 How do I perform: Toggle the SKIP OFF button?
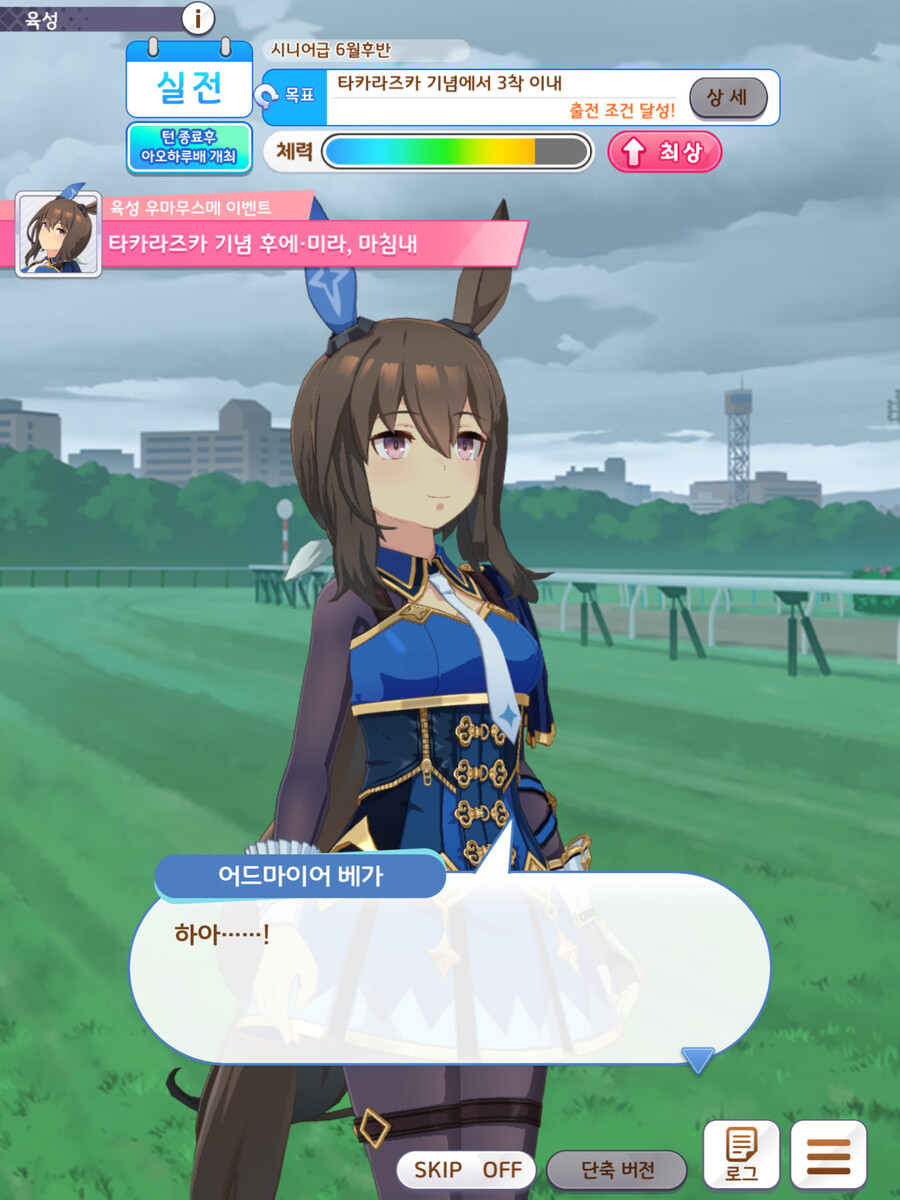466,1169
